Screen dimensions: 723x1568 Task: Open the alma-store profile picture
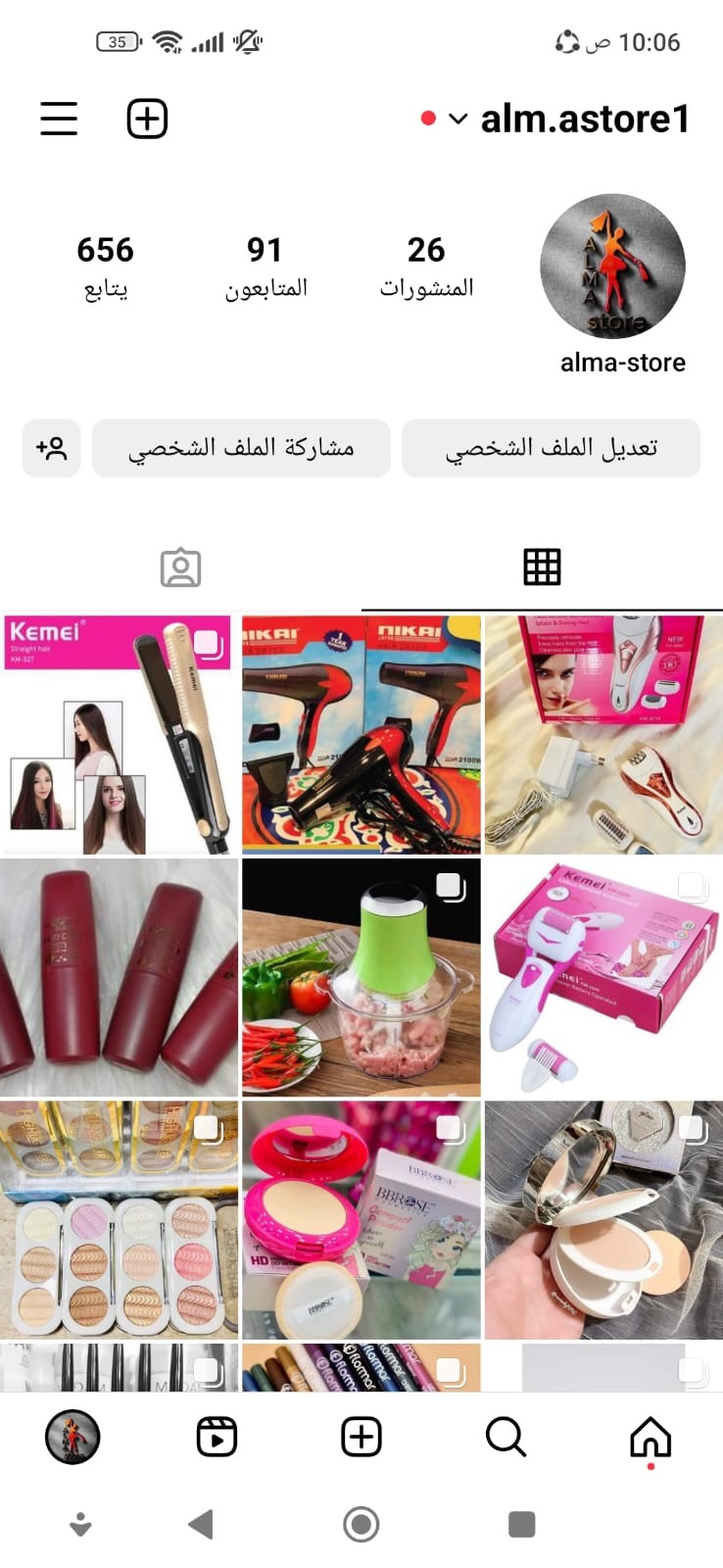coord(612,266)
